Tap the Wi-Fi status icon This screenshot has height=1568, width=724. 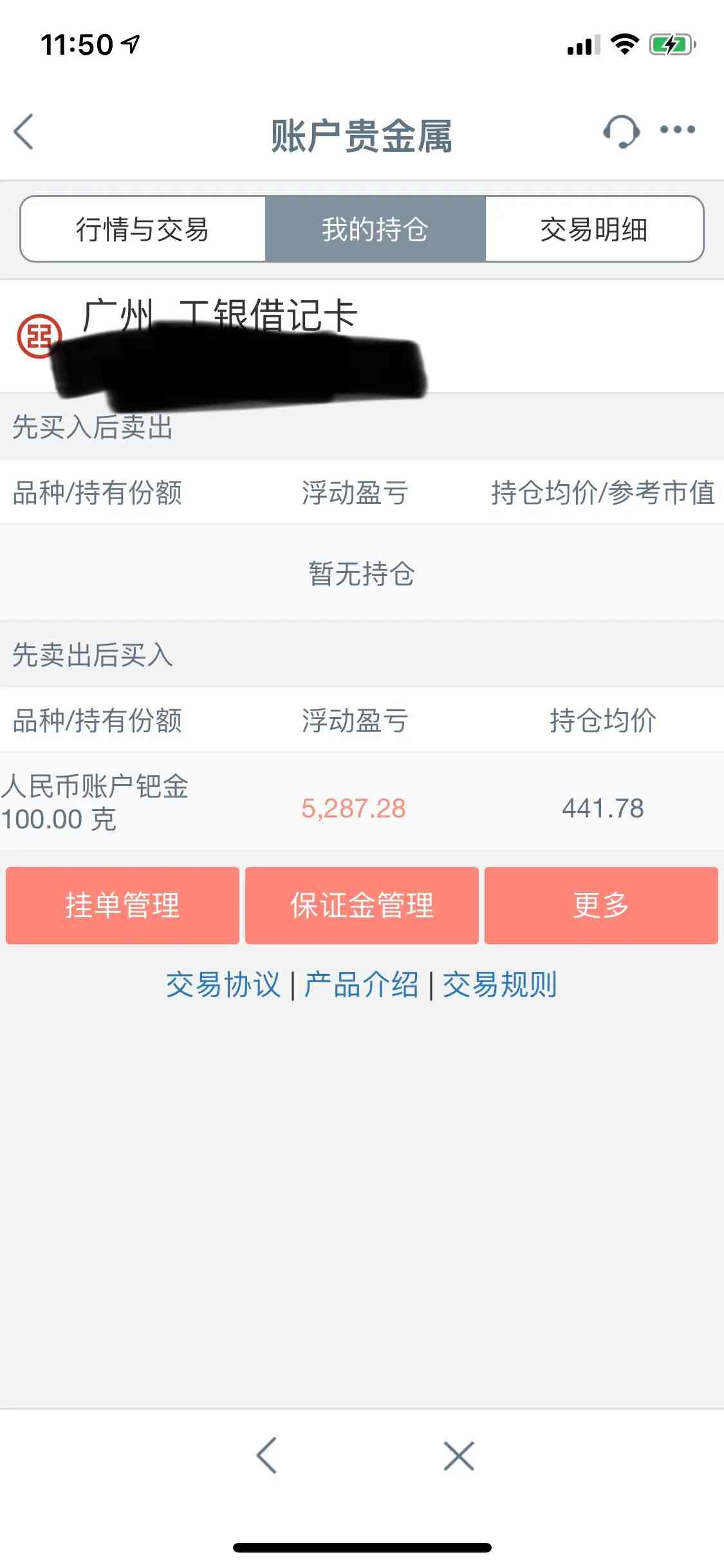coord(622,44)
